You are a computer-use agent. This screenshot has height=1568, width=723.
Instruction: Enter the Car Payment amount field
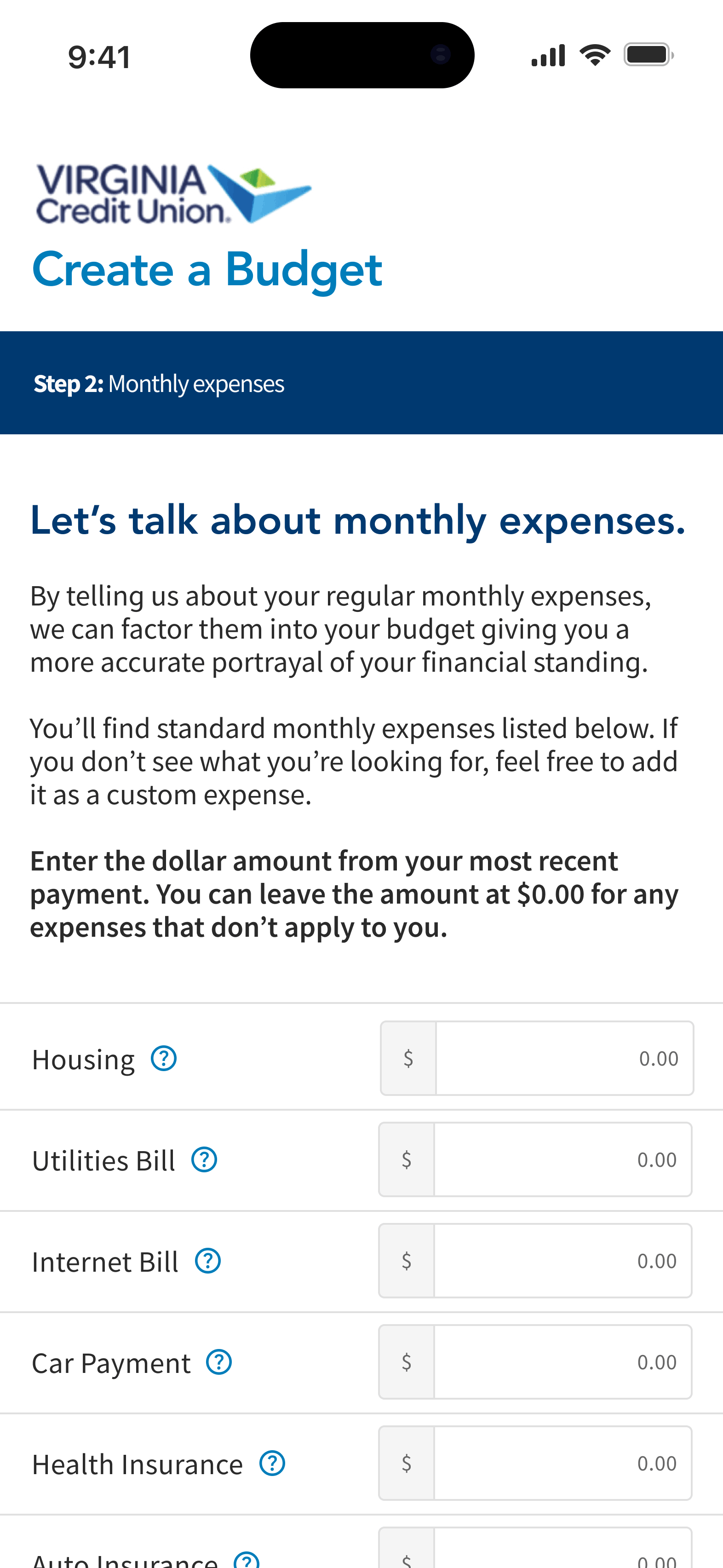click(x=562, y=1362)
